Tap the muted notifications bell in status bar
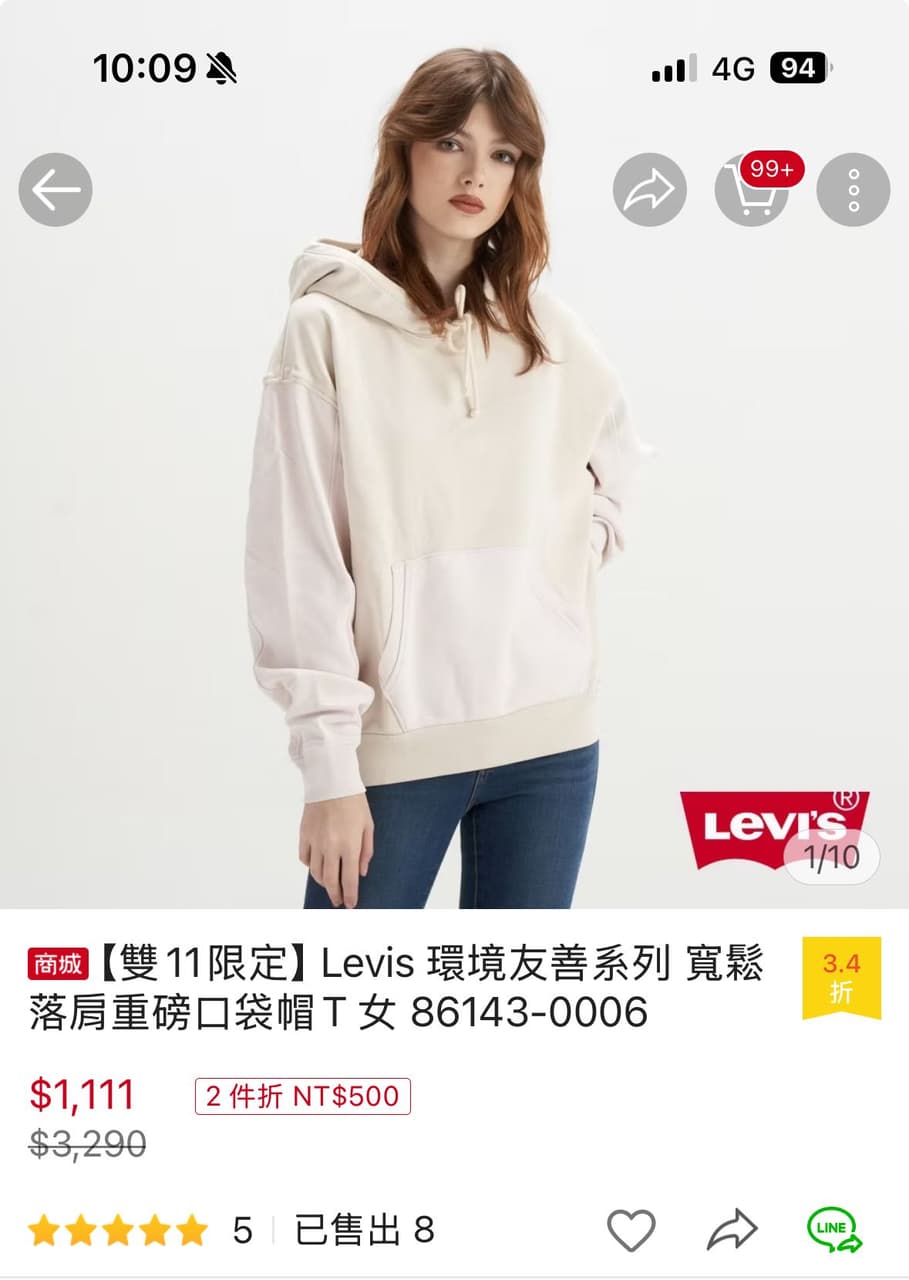This screenshot has height=1280, width=909. point(220,68)
